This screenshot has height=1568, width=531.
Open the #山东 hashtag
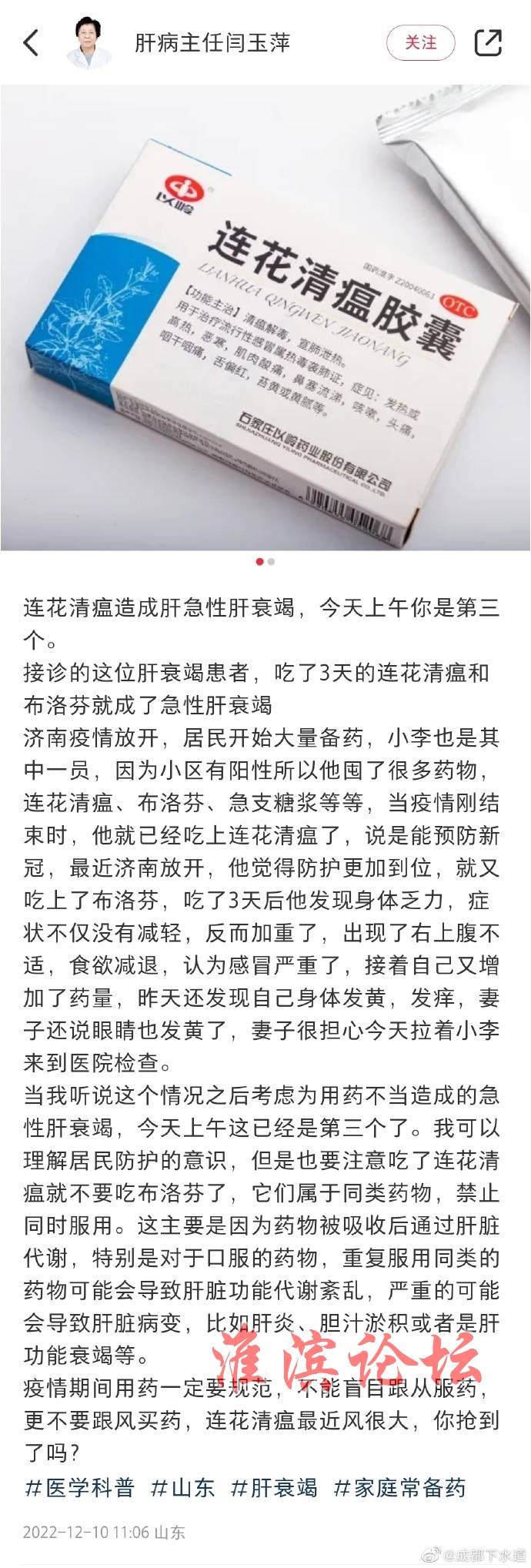(183, 1487)
